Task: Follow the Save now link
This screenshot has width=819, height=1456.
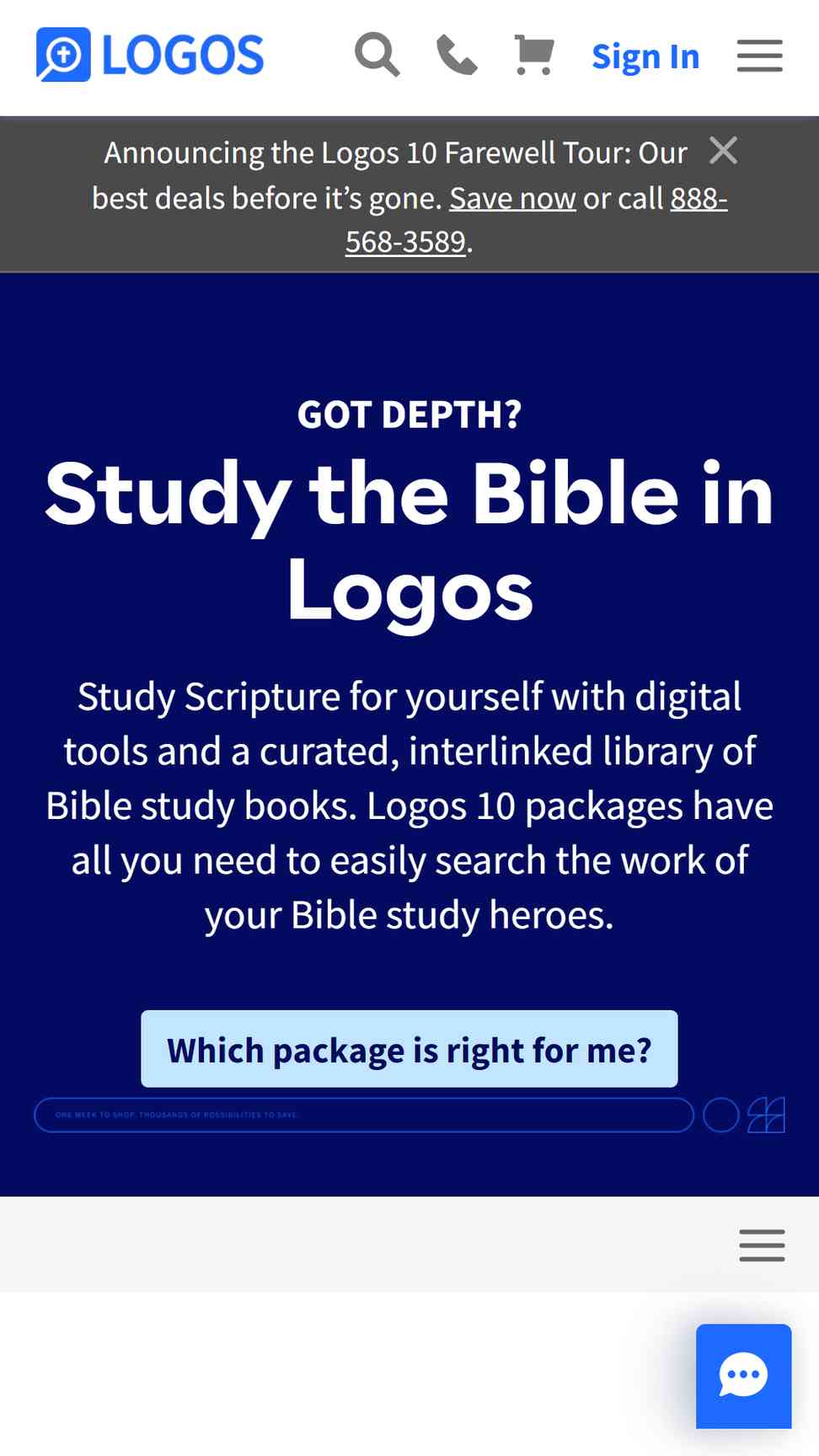Action: 512,198
